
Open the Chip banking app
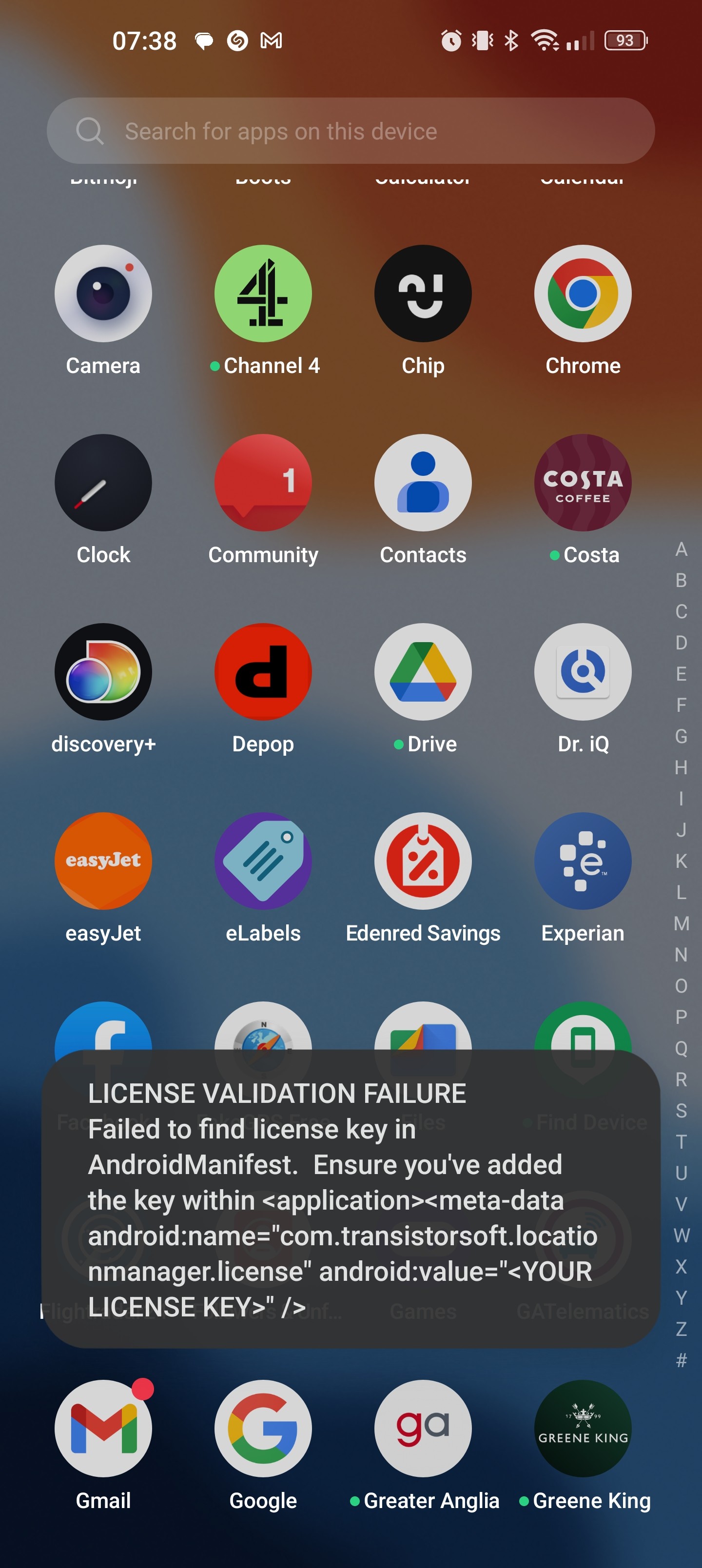(x=423, y=294)
